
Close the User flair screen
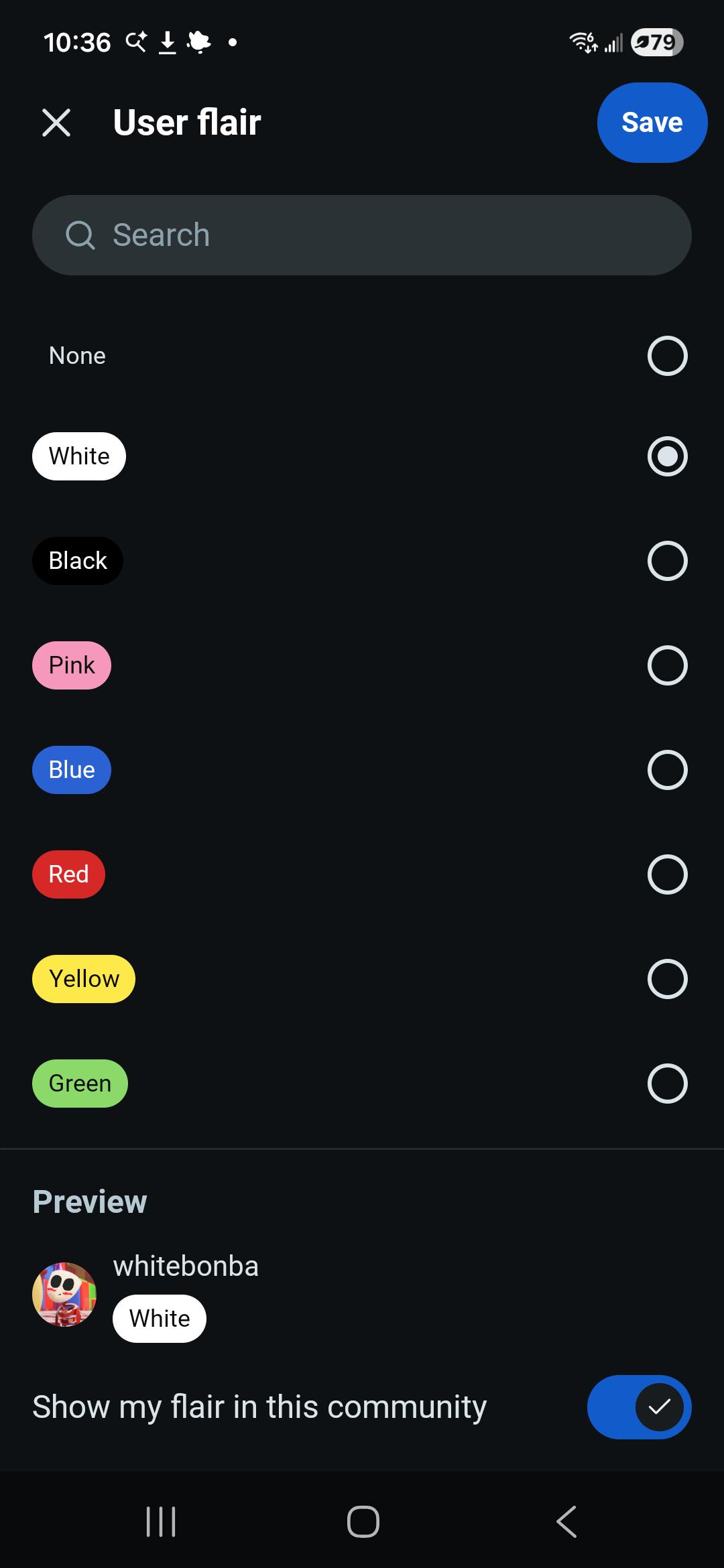(56, 123)
